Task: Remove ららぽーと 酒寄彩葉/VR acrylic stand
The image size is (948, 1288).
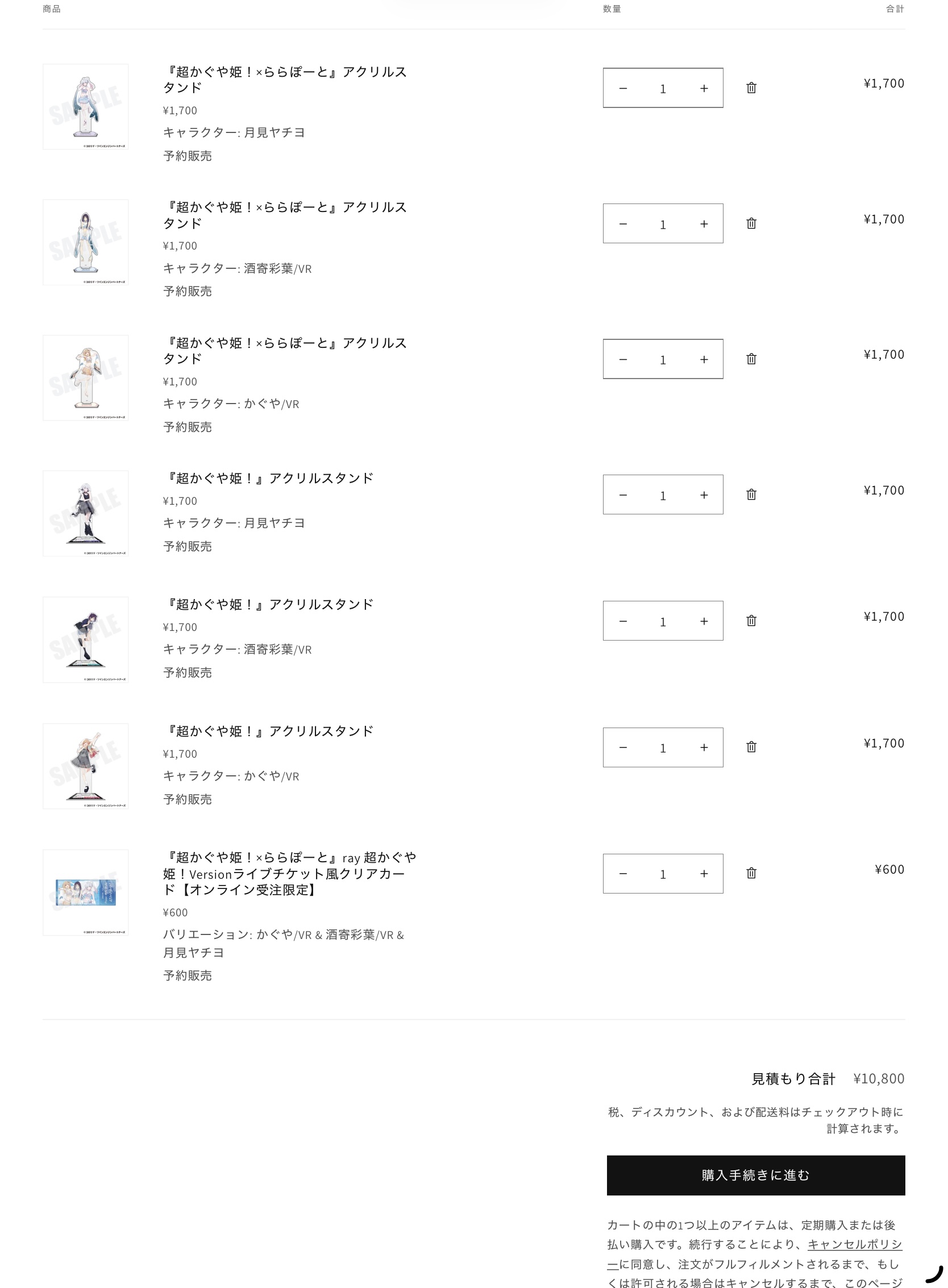Action: point(751,223)
